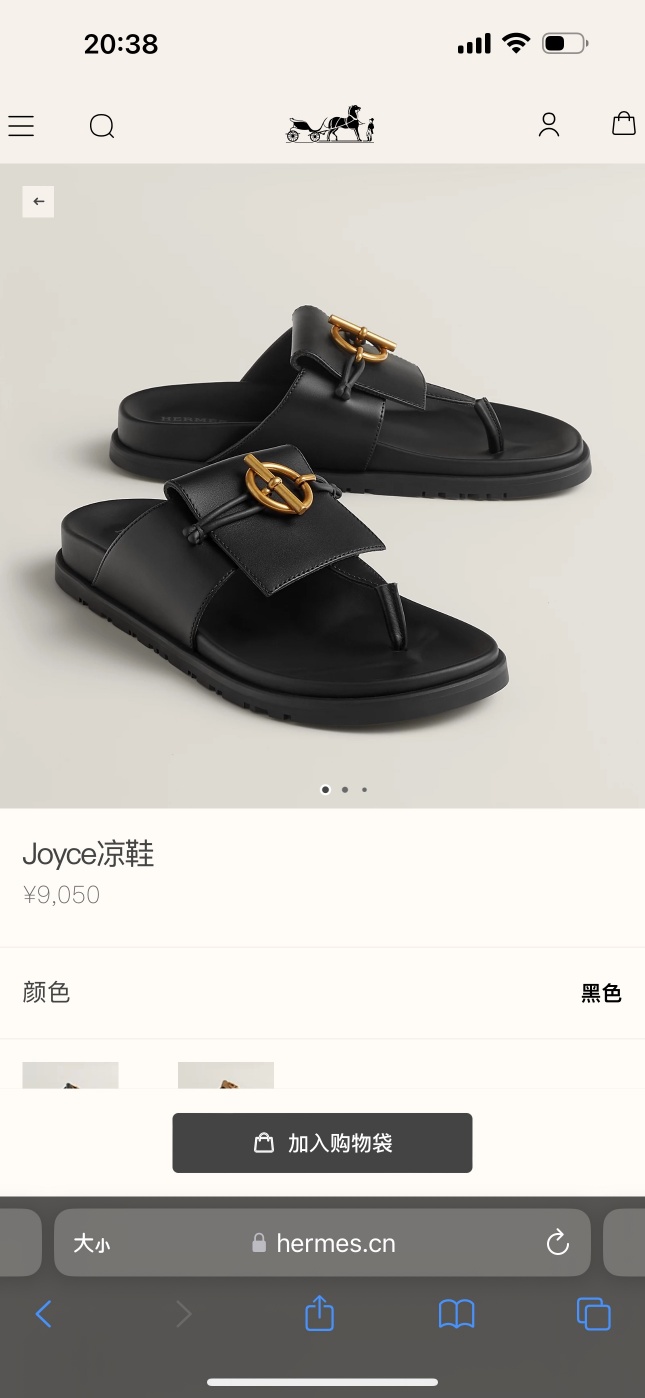The height and width of the screenshot is (1398, 645).
Task: Reload the hermes.cn page
Action: [557, 1243]
